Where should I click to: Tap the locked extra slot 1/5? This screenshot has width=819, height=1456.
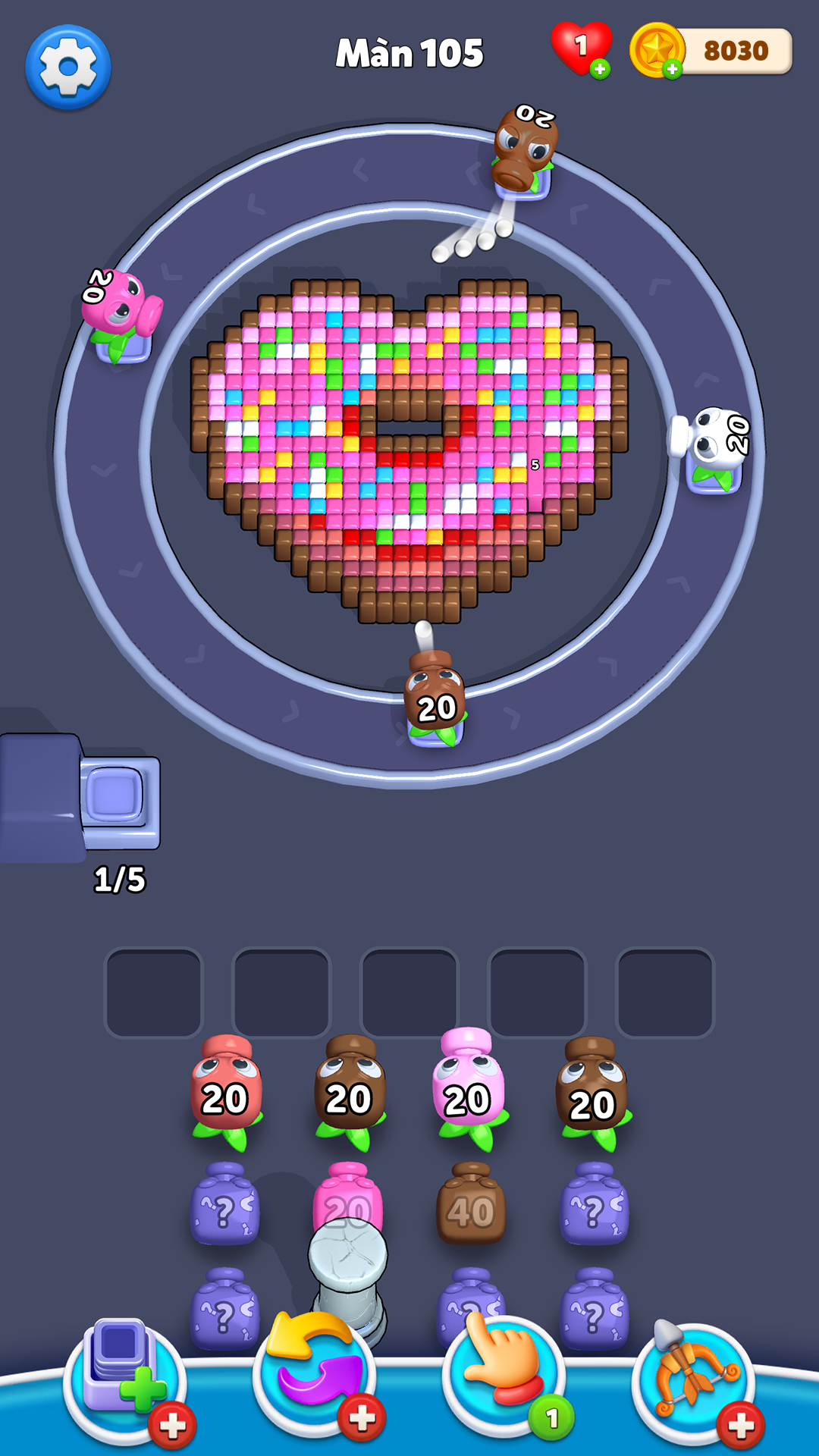click(114, 800)
